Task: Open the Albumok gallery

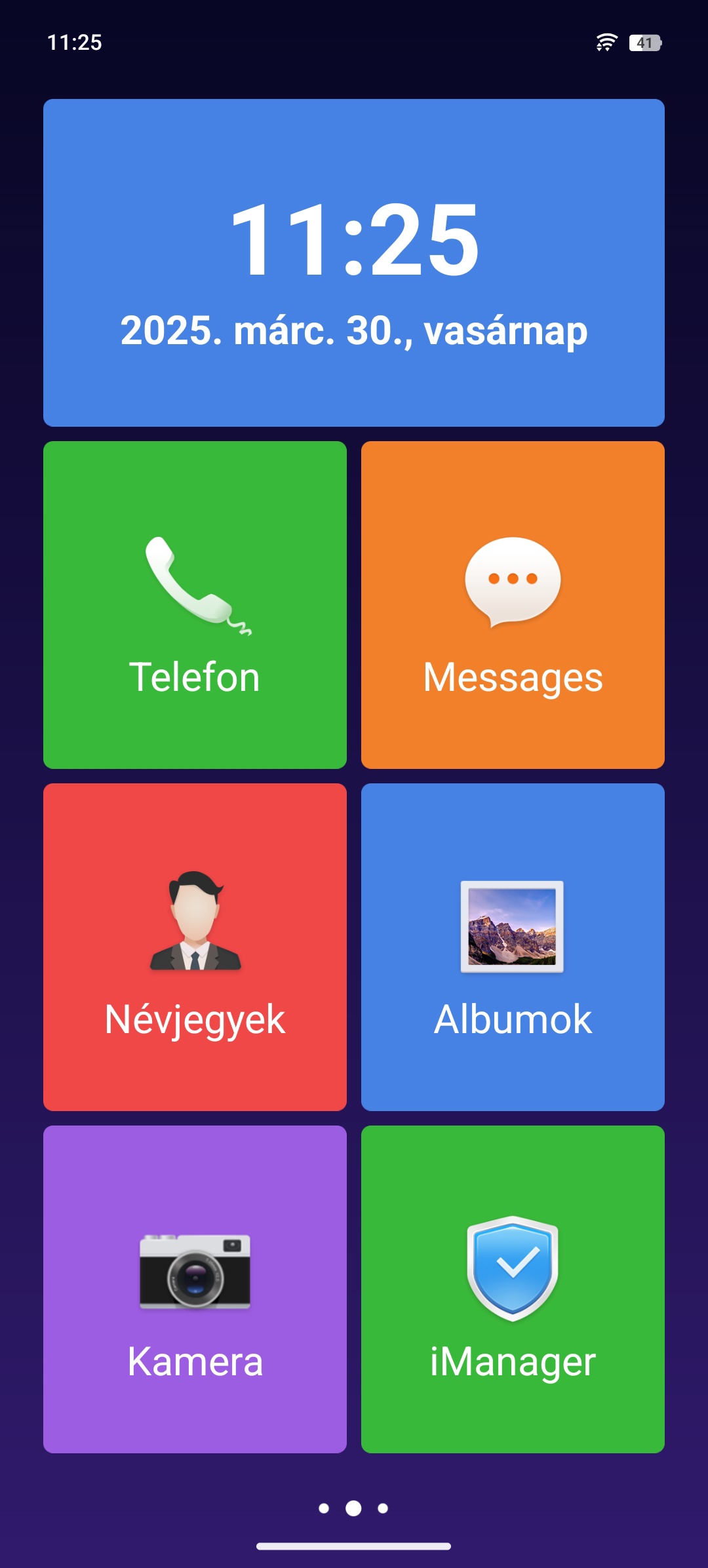Action: coord(513,947)
